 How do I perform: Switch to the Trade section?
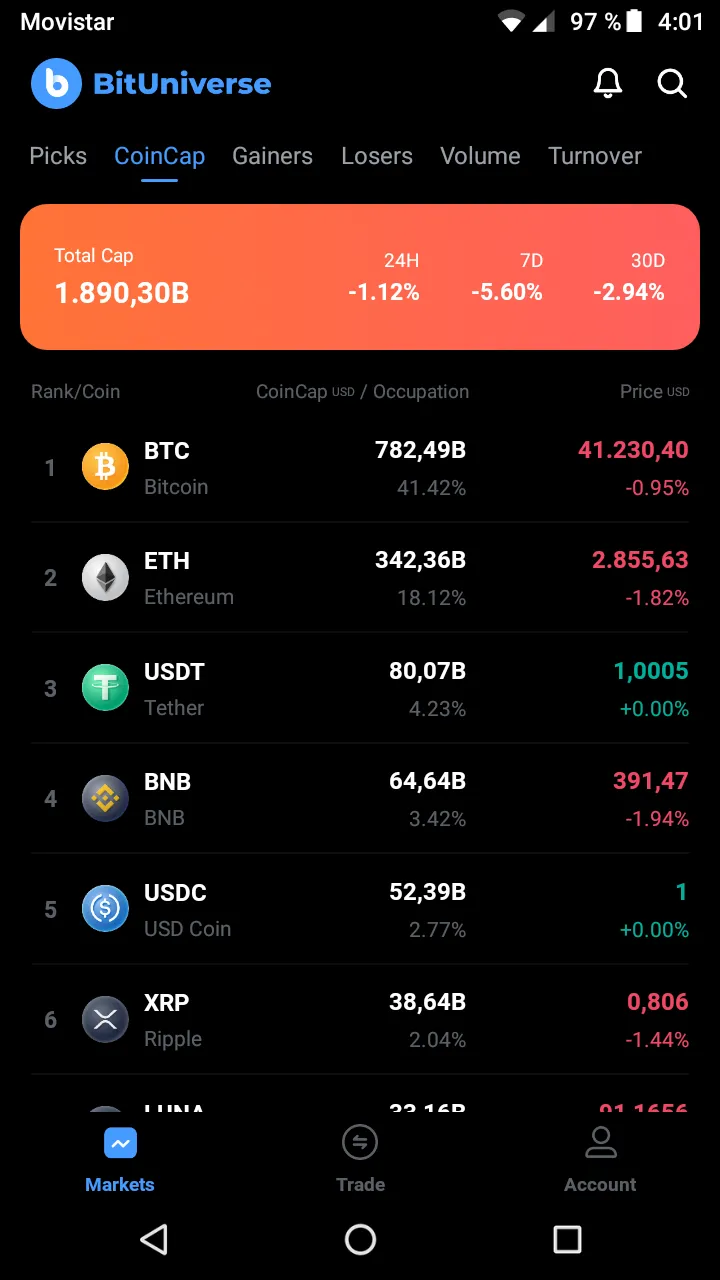pos(360,1159)
